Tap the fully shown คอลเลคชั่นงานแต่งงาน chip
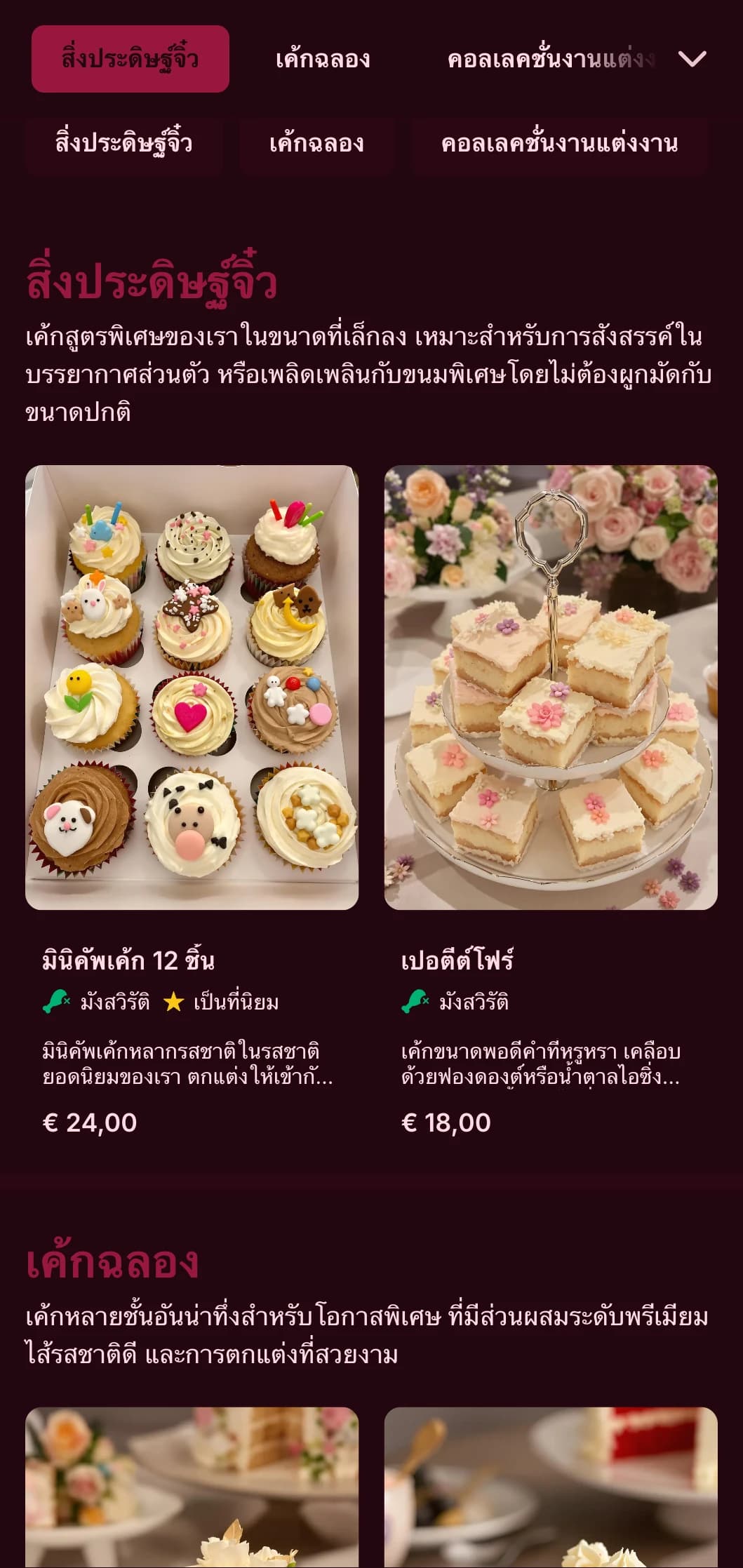The width and height of the screenshot is (743, 1568). click(x=559, y=144)
